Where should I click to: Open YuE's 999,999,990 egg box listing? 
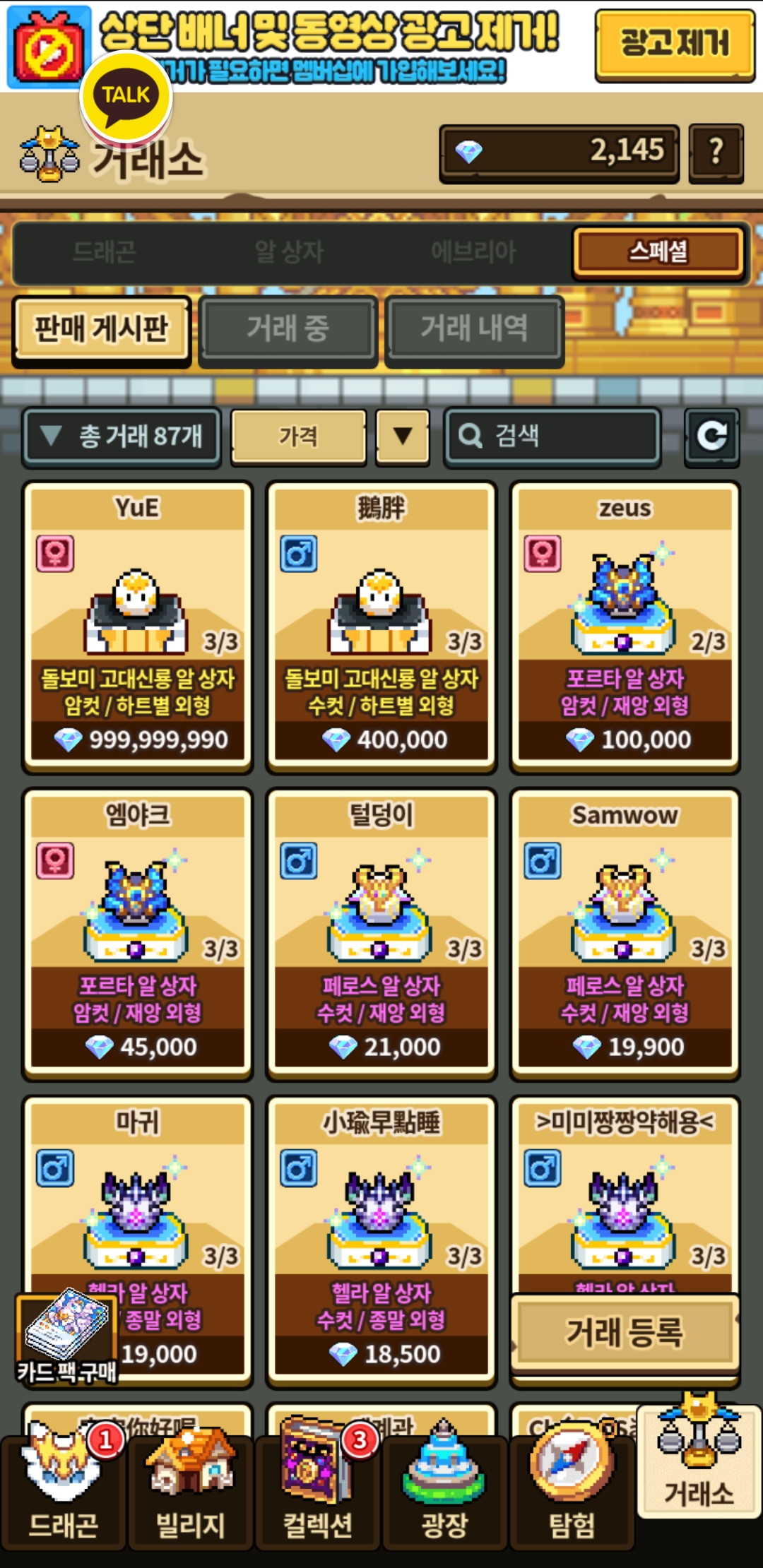click(x=138, y=626)
